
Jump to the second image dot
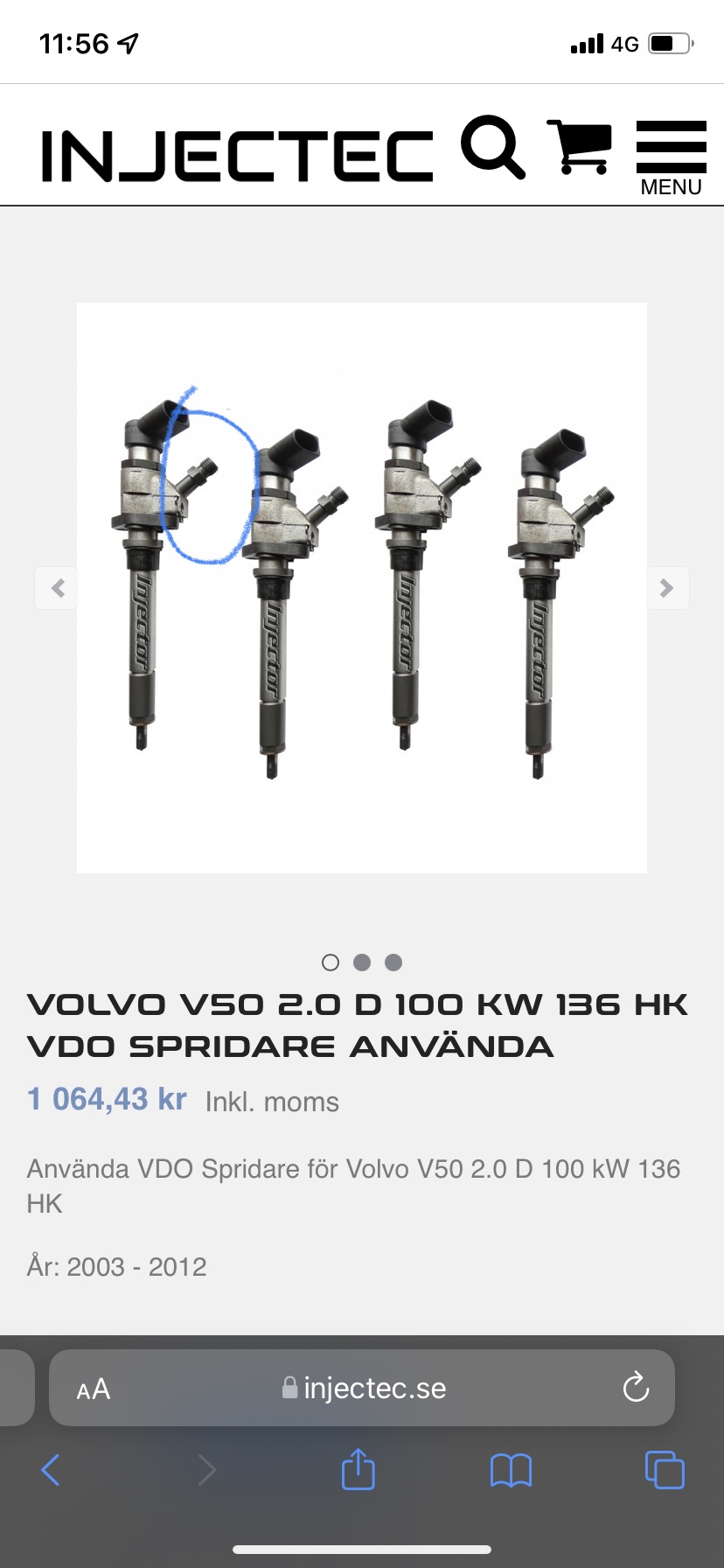pyautogui.click(x=362, y=962)
